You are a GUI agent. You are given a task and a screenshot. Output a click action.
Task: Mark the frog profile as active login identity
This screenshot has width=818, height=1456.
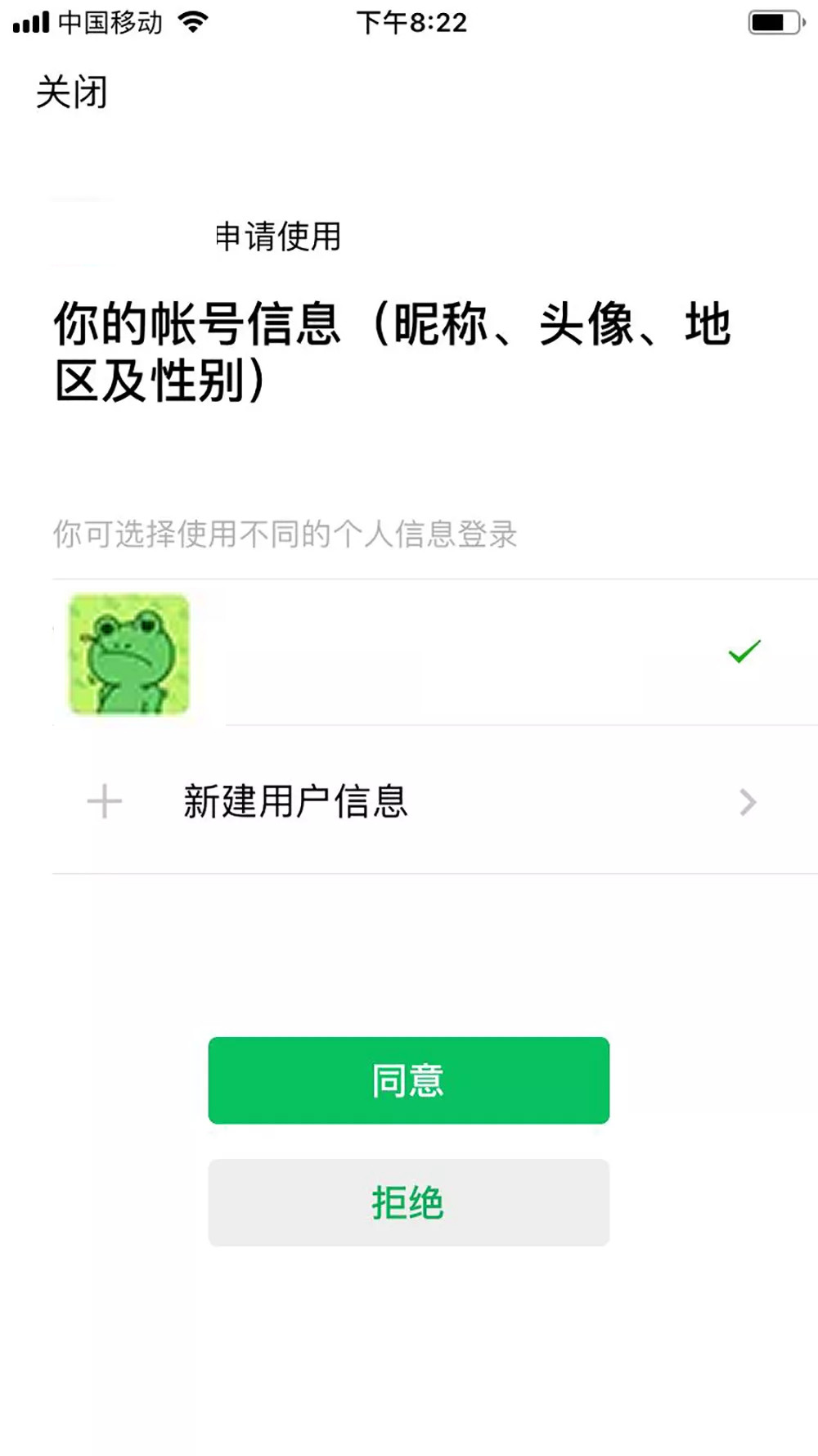128,655
